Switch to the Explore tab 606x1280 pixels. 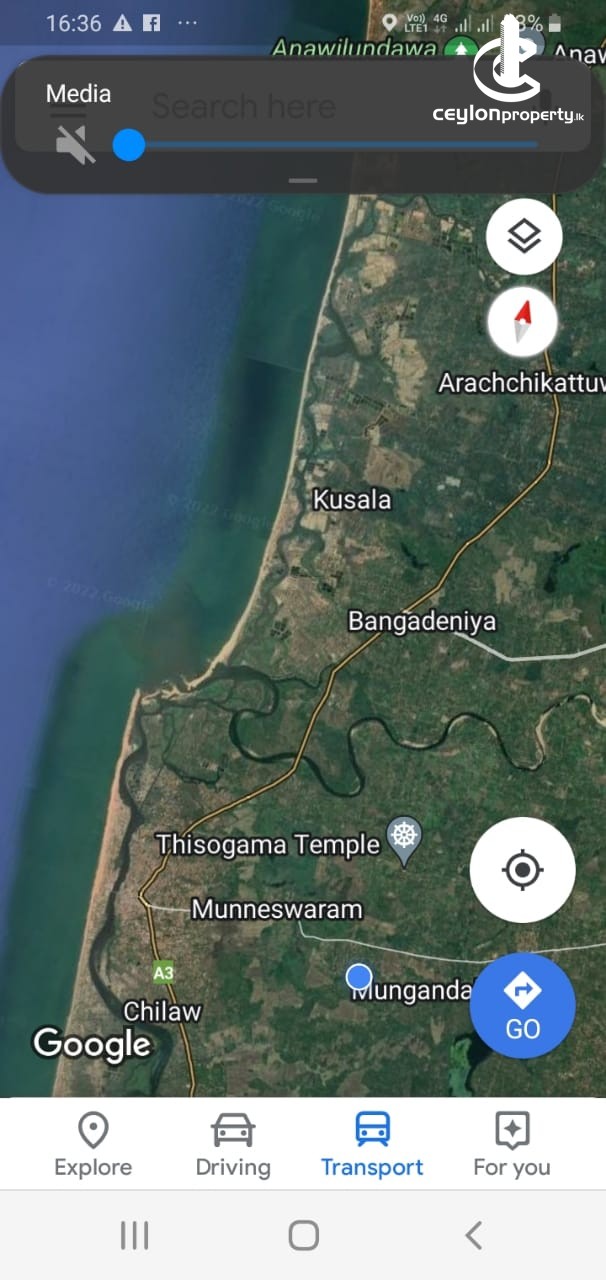click(x=93, y=1146)
